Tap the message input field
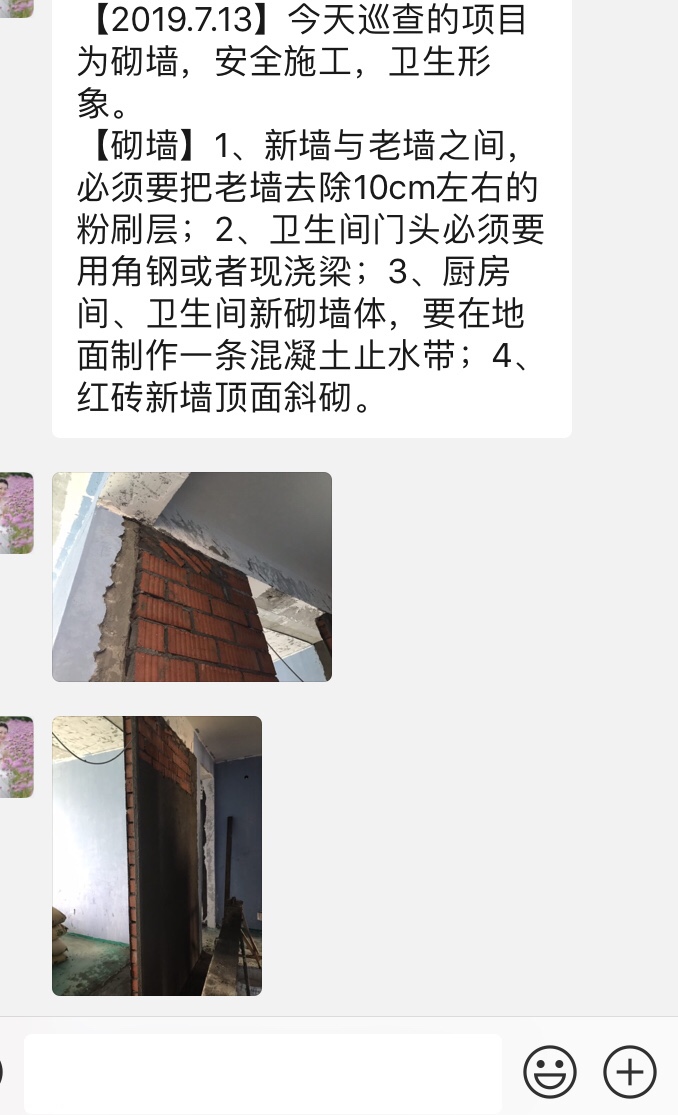This screenshot has width=678, height=1115. [263, 1073]
